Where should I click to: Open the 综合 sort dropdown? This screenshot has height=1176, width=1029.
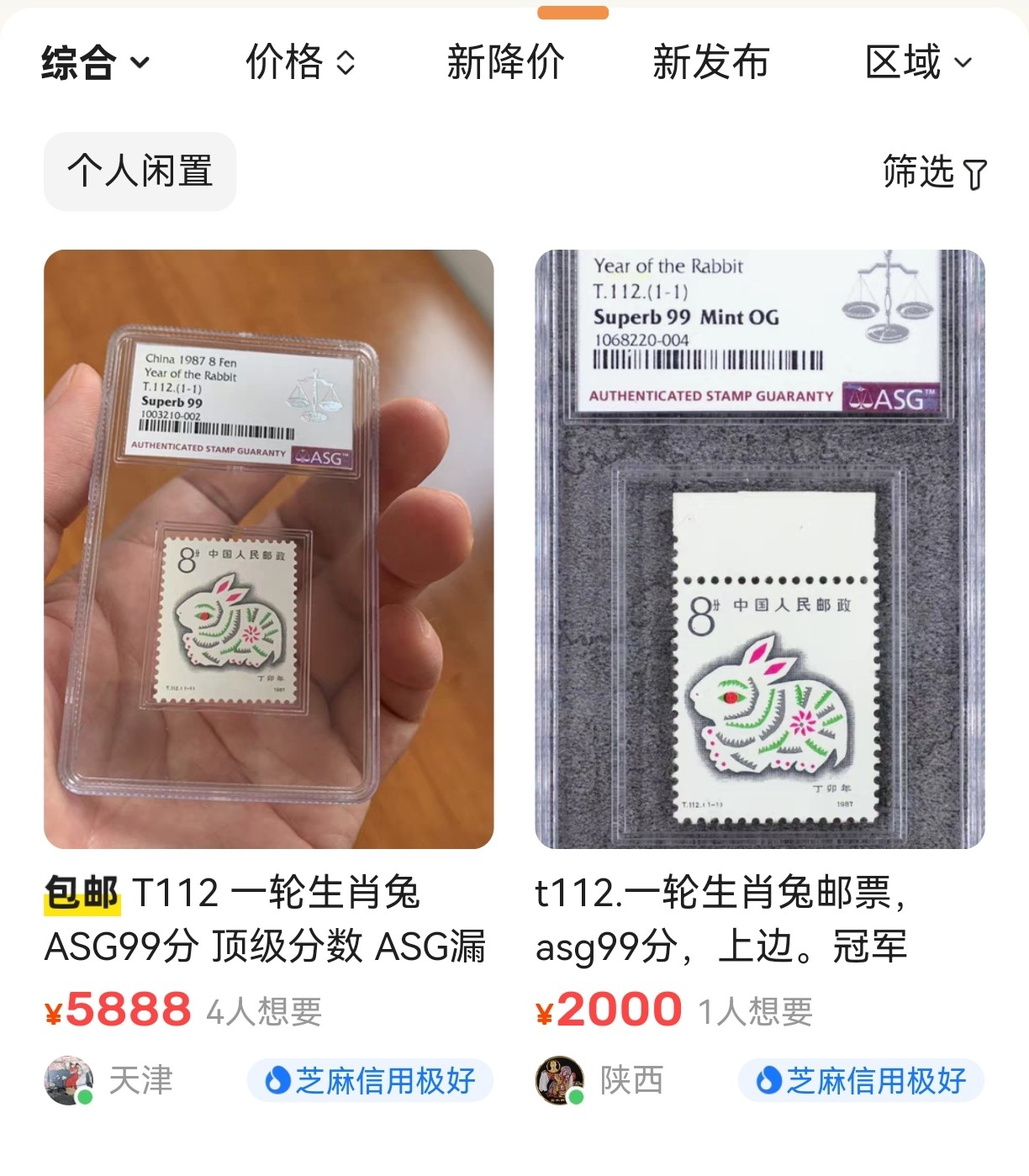[95, 62]
